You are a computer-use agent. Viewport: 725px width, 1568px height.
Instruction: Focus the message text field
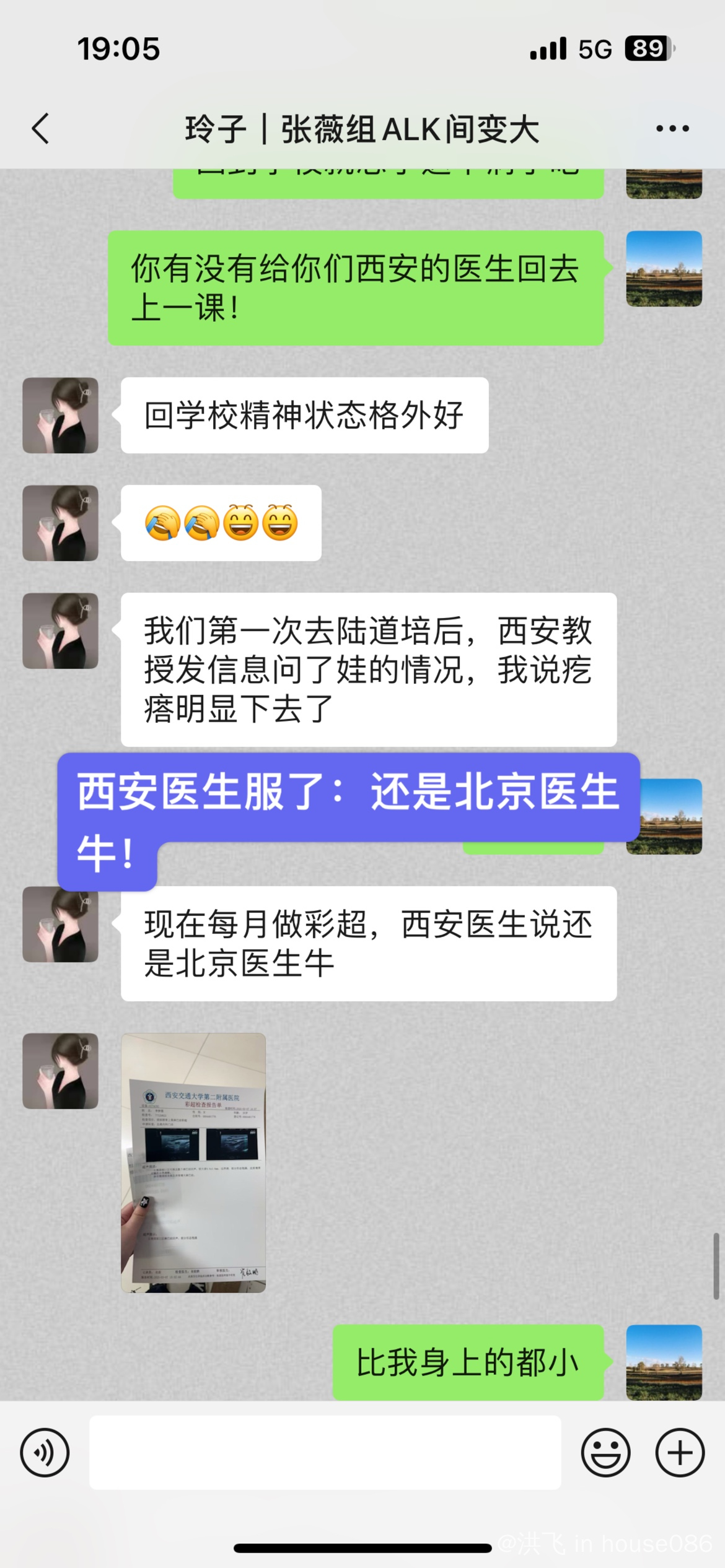click(x=325, y=1452)
